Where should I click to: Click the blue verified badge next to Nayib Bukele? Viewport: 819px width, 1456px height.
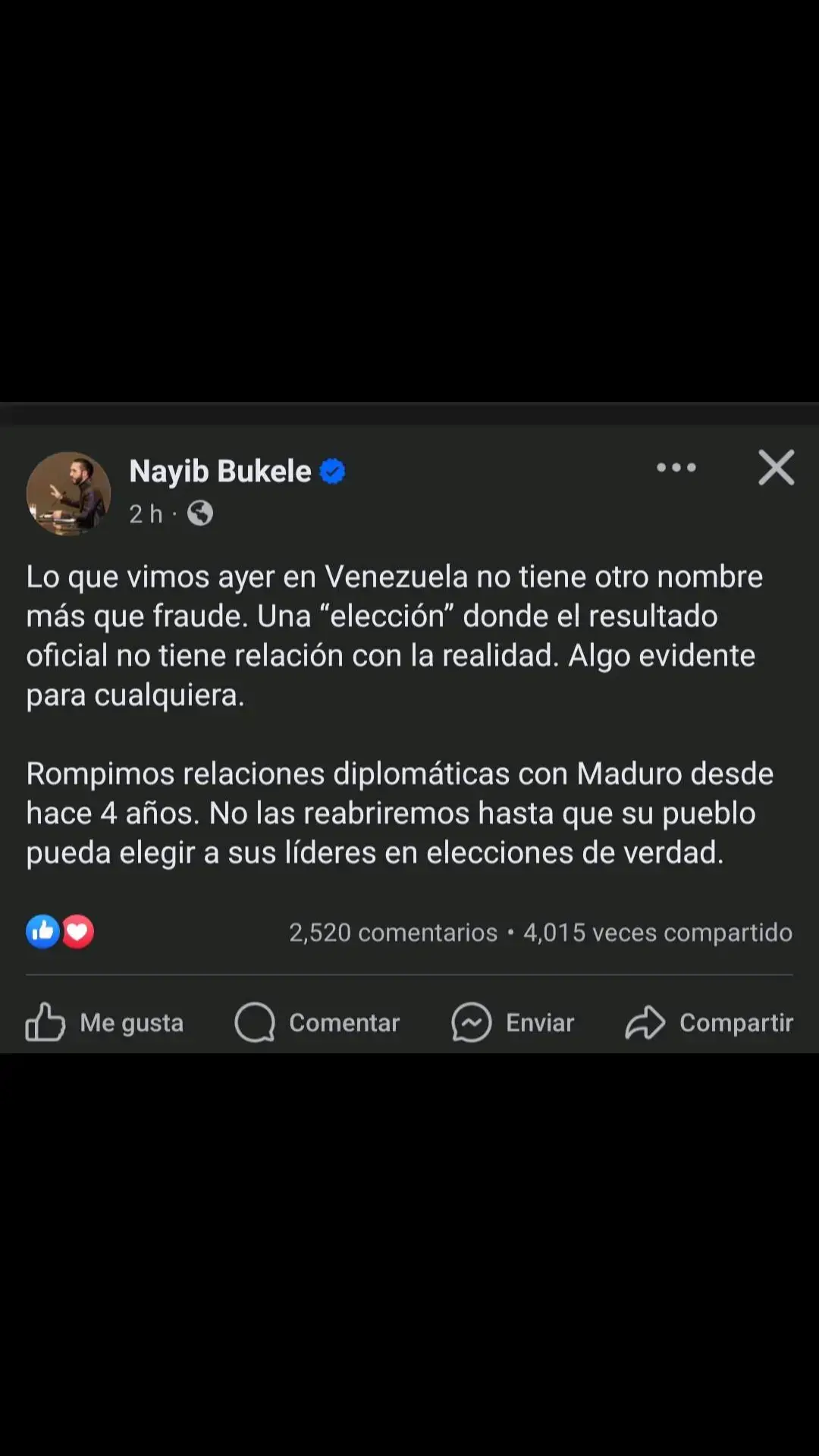click(x=331, y=470)
